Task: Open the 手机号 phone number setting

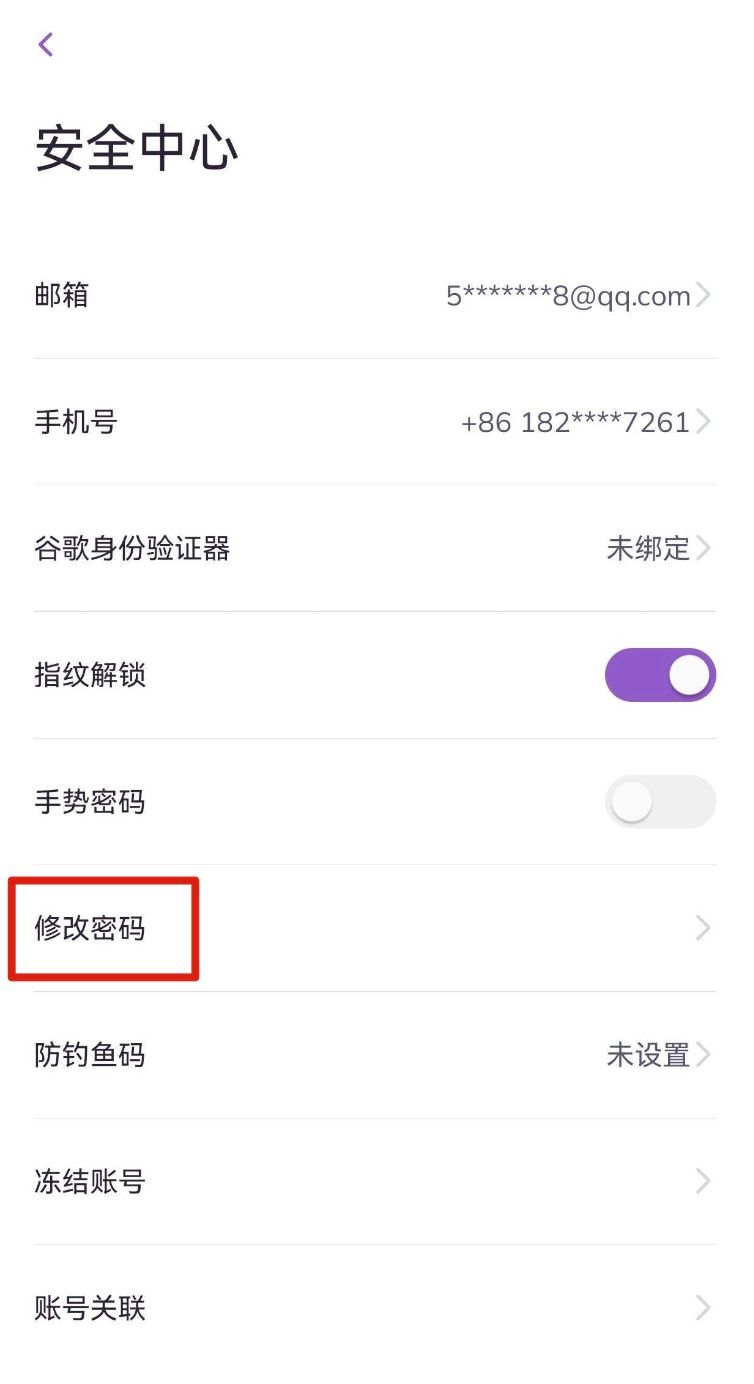Action: pos(375,422)
